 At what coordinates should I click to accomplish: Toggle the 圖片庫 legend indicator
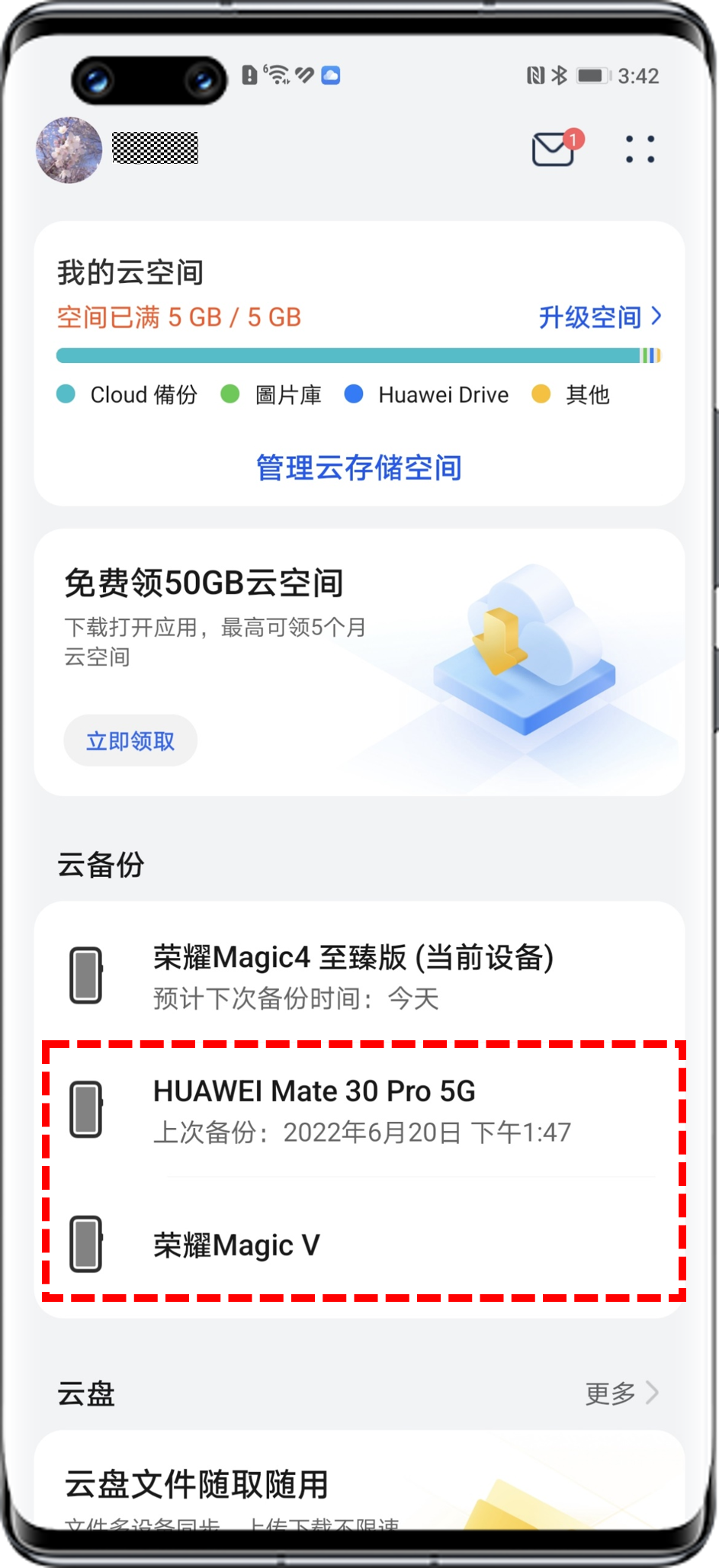[x=230, y=395]
